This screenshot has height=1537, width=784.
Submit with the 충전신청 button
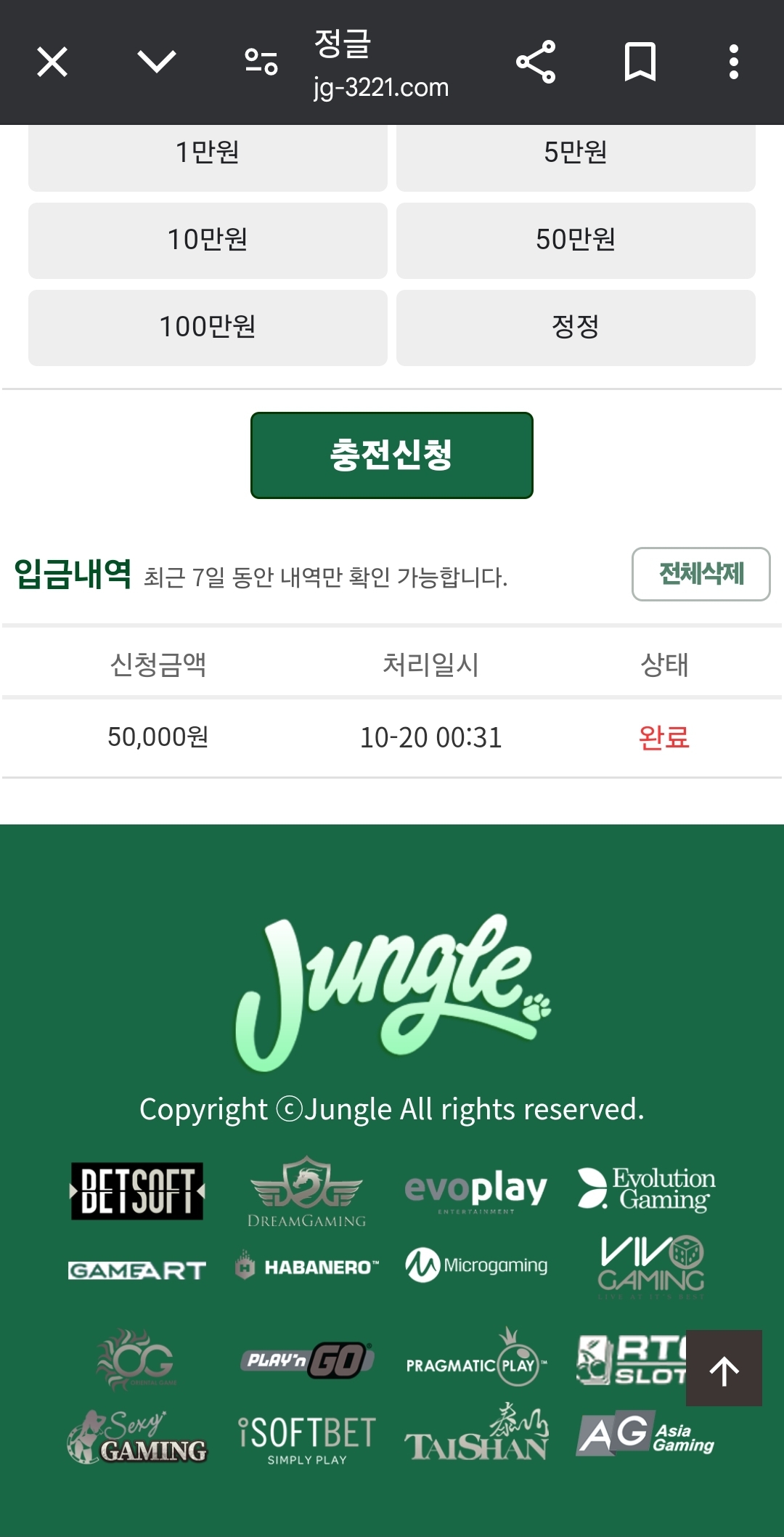click(392, 455)
